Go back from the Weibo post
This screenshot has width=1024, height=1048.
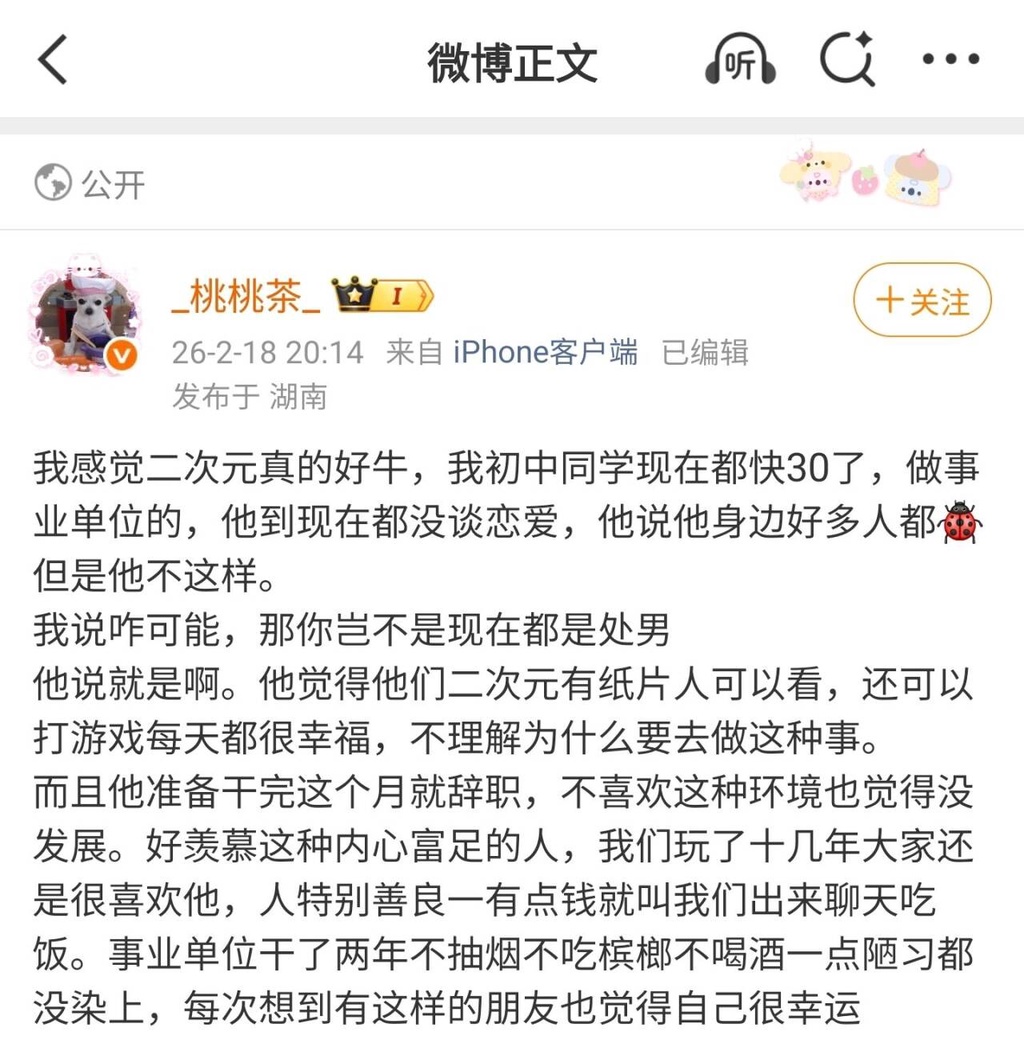click(x=54, y=62)
